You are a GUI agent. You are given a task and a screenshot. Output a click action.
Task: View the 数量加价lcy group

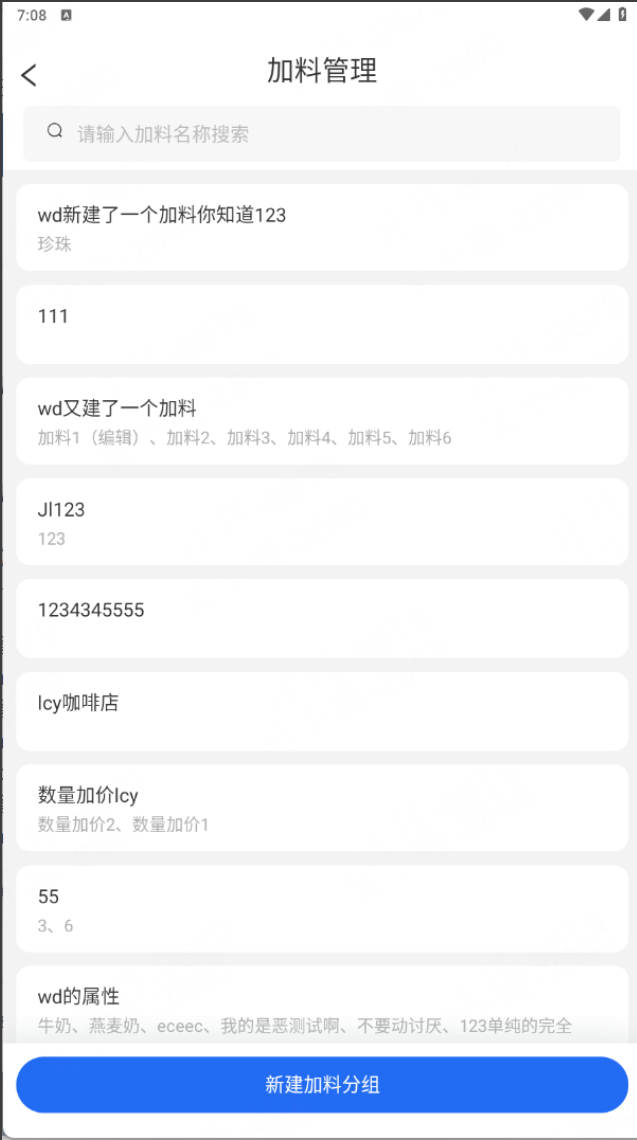321,808
